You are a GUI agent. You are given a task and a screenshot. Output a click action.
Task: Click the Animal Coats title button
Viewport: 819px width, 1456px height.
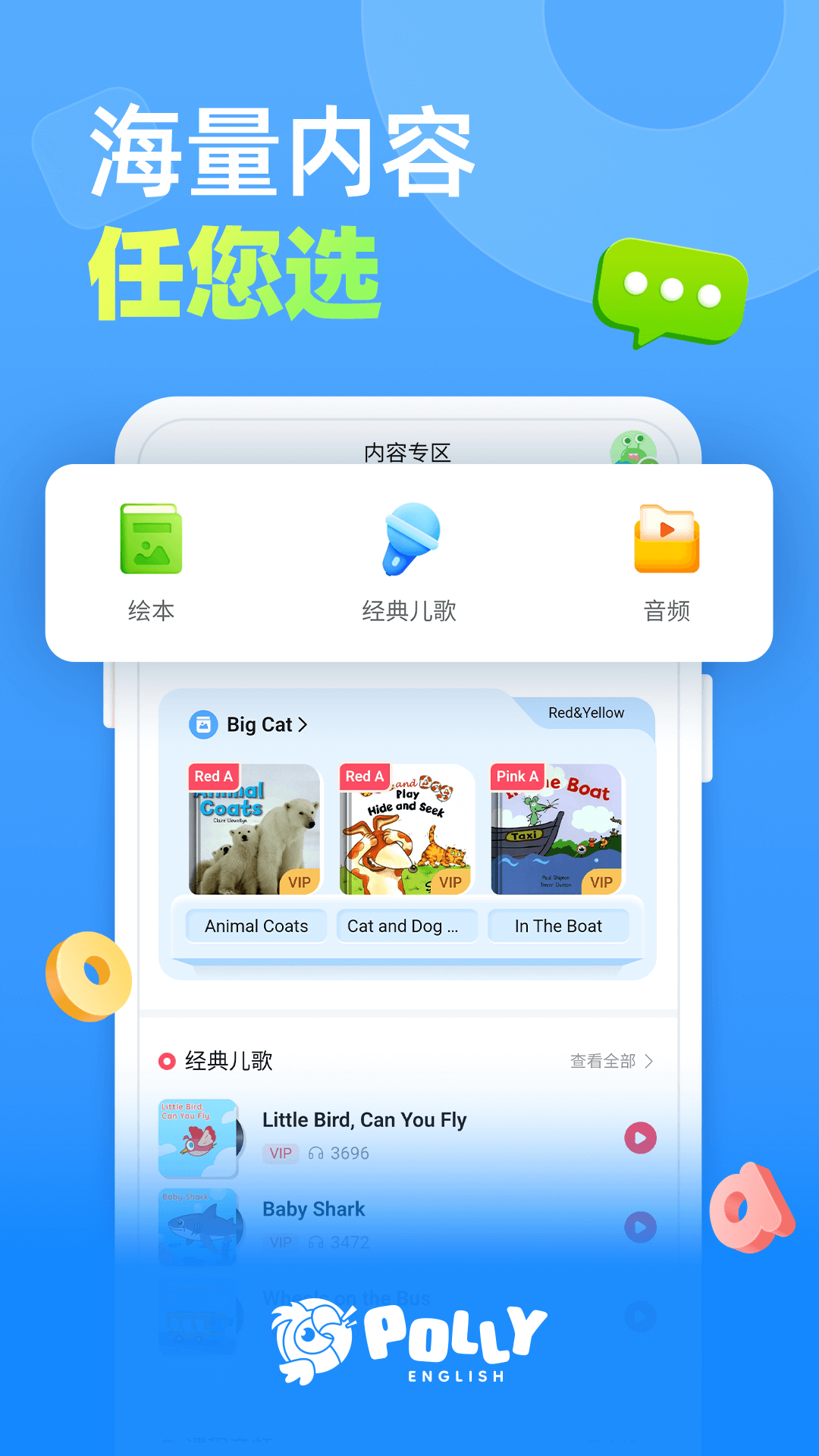pyautogui.click(x=256, y=926)
